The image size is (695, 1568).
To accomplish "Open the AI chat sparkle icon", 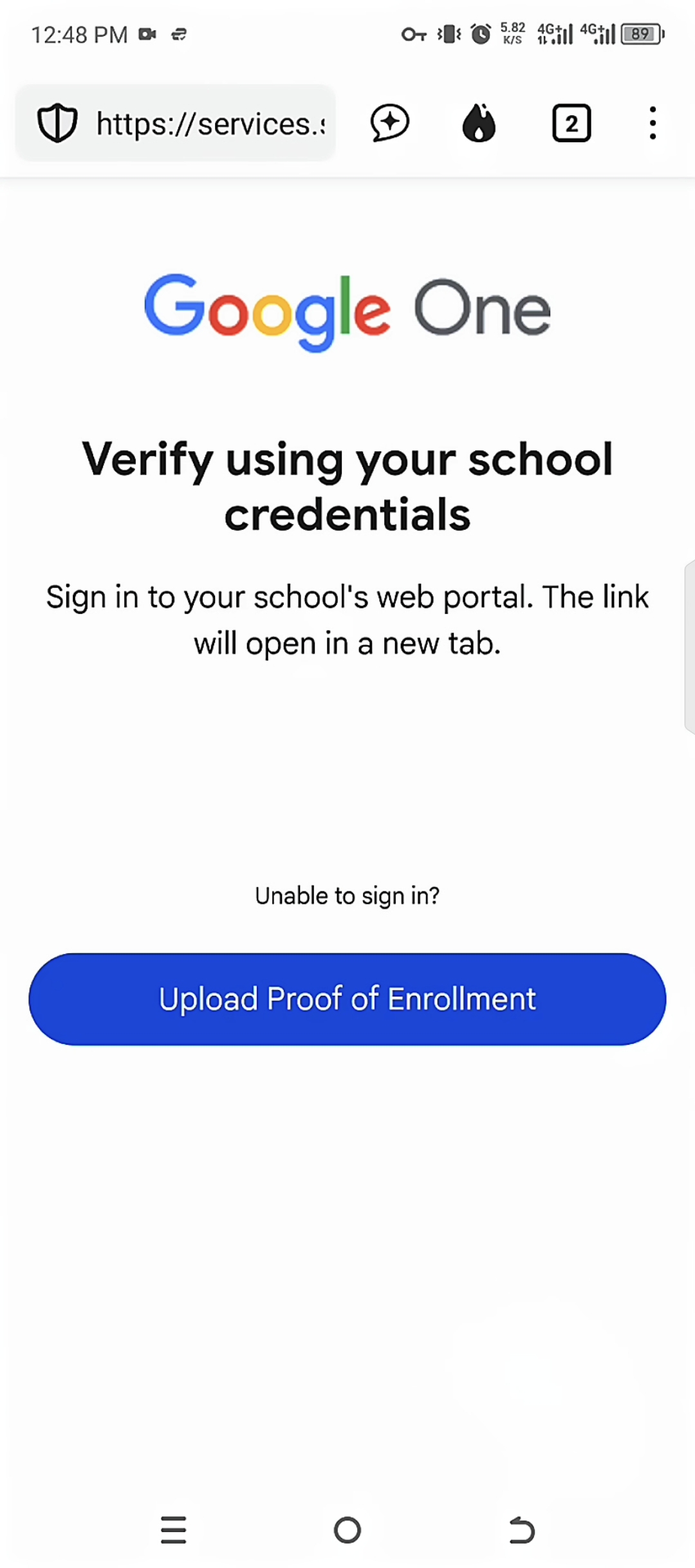I will pos(389,122).
